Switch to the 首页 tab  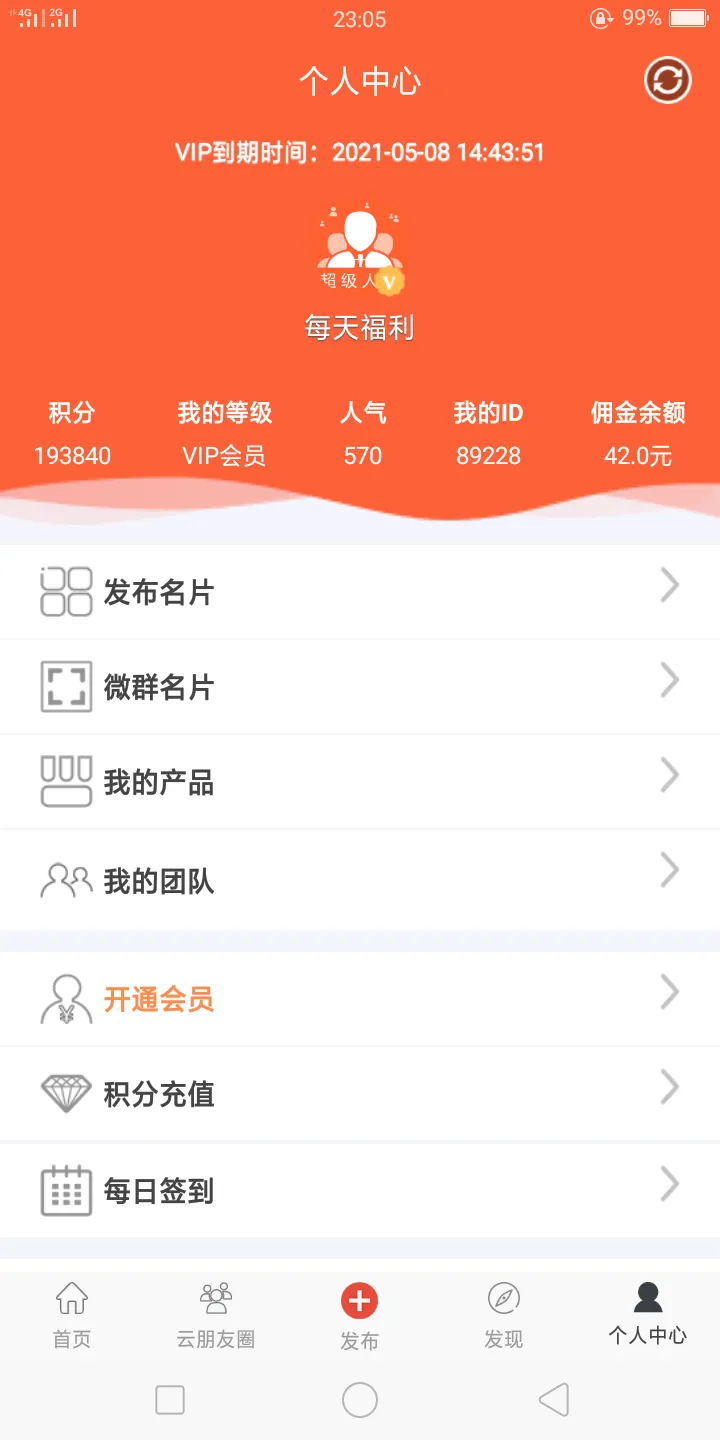70,1315
